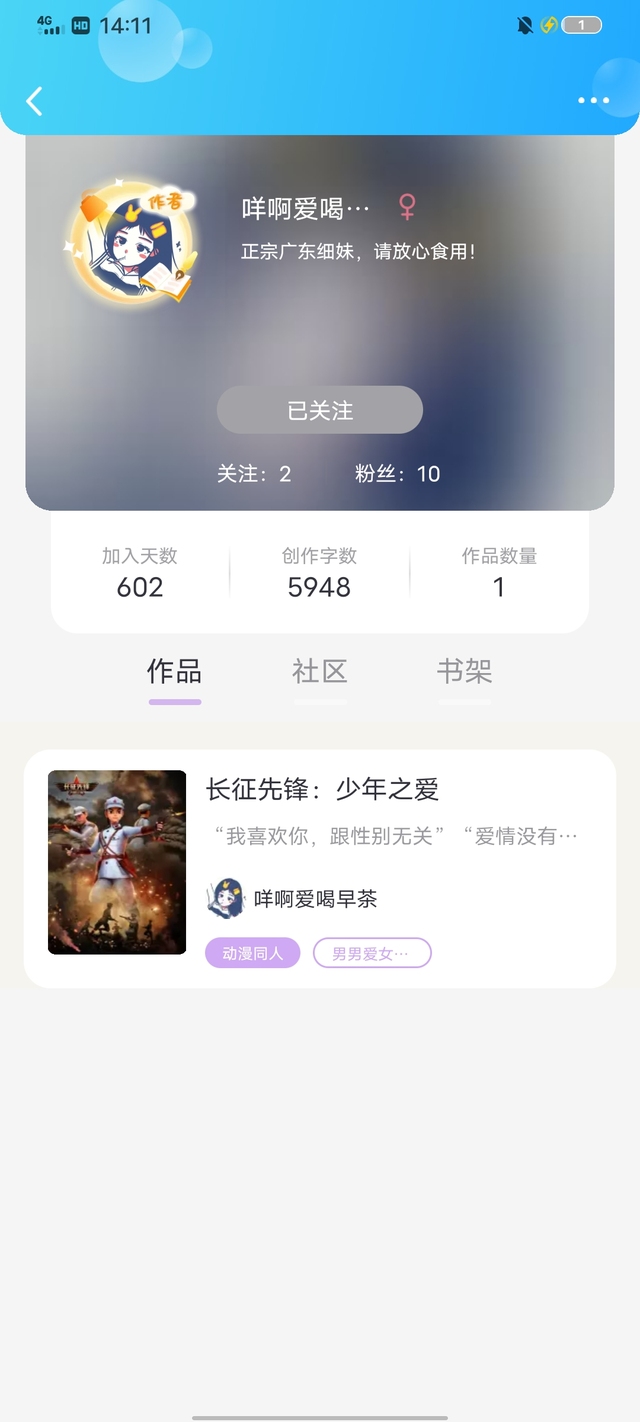Screen dimensions: 640x1422
Task: Switch to the 社区 tab
Action: pyautogui.click(x=320, y=672)
